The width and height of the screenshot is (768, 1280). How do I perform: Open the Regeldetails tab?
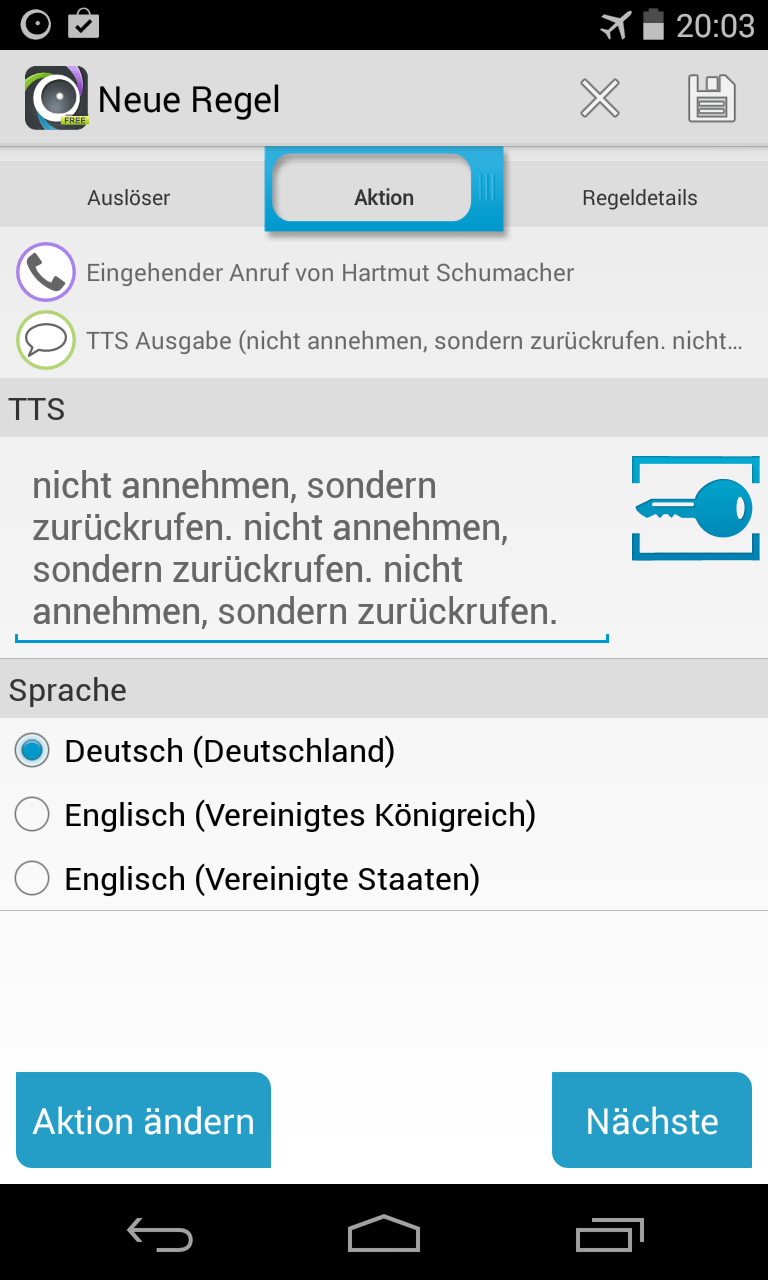click(x=640, y=198)
